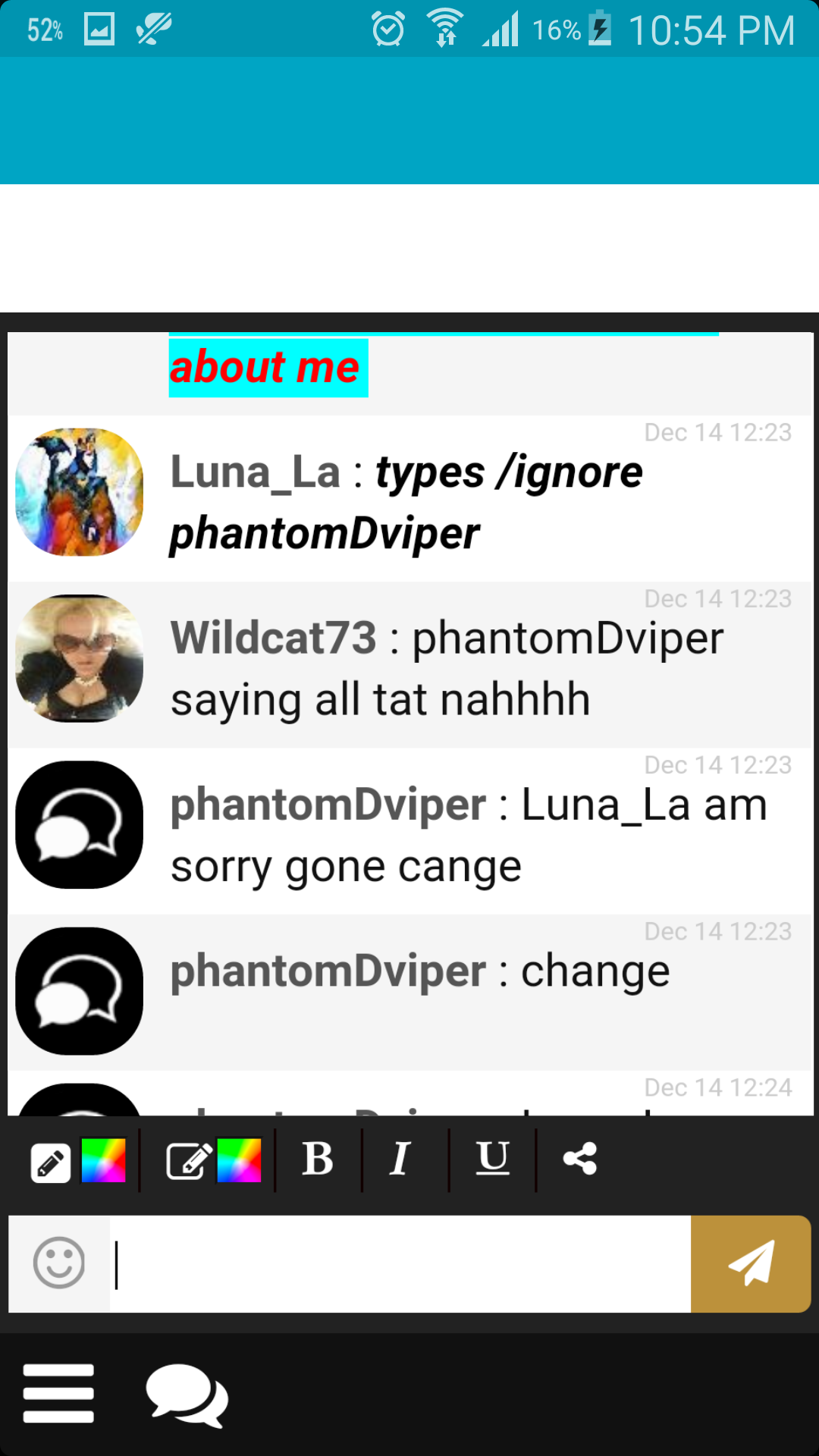Open Wildcat73's profile avatar

pyautogui.click(x=80, y=658)
